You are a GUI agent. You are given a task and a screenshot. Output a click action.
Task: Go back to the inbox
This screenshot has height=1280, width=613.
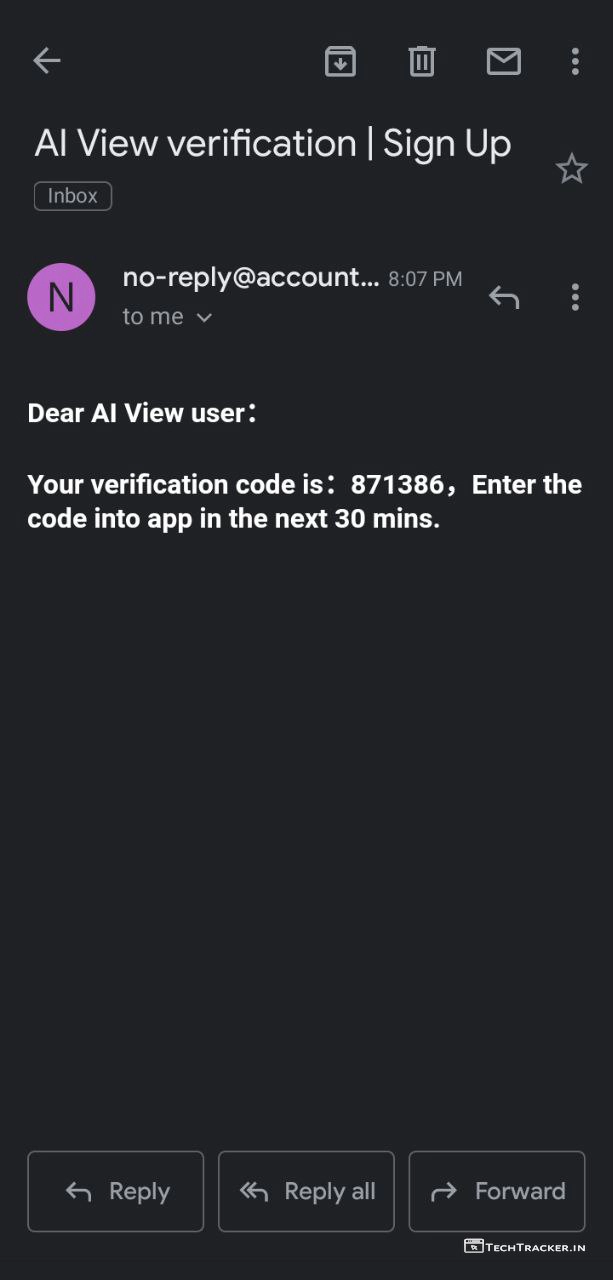click(x=47, y=61)
